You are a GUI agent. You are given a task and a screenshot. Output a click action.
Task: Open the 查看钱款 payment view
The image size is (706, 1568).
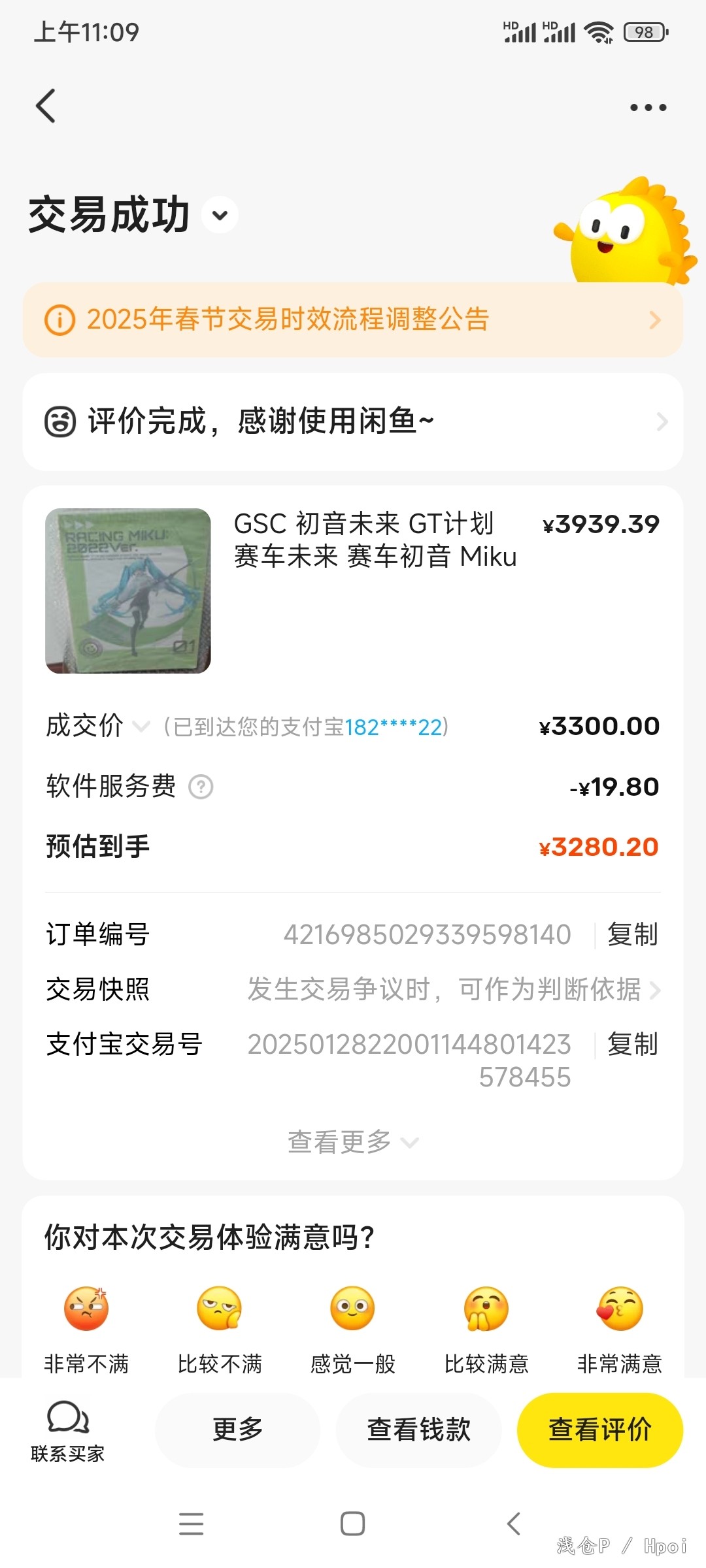coord(418,1430)
